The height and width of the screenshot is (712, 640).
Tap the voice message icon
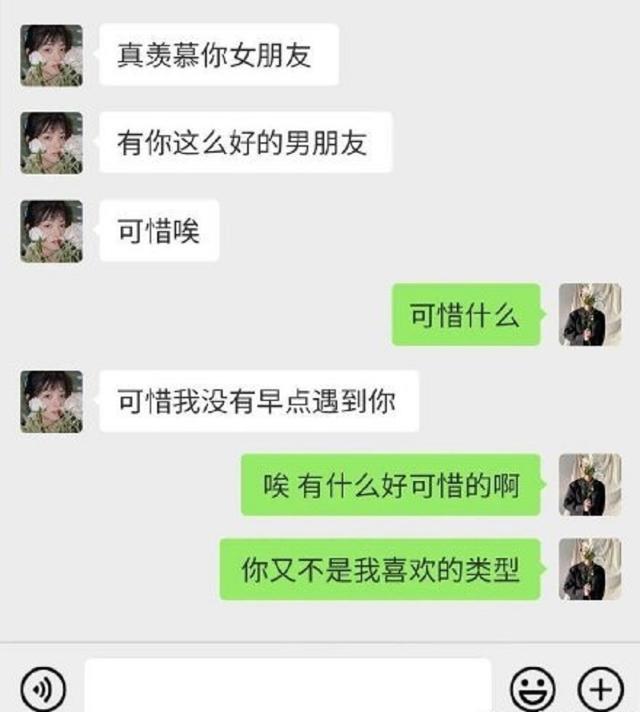click(x=42, y=687)
